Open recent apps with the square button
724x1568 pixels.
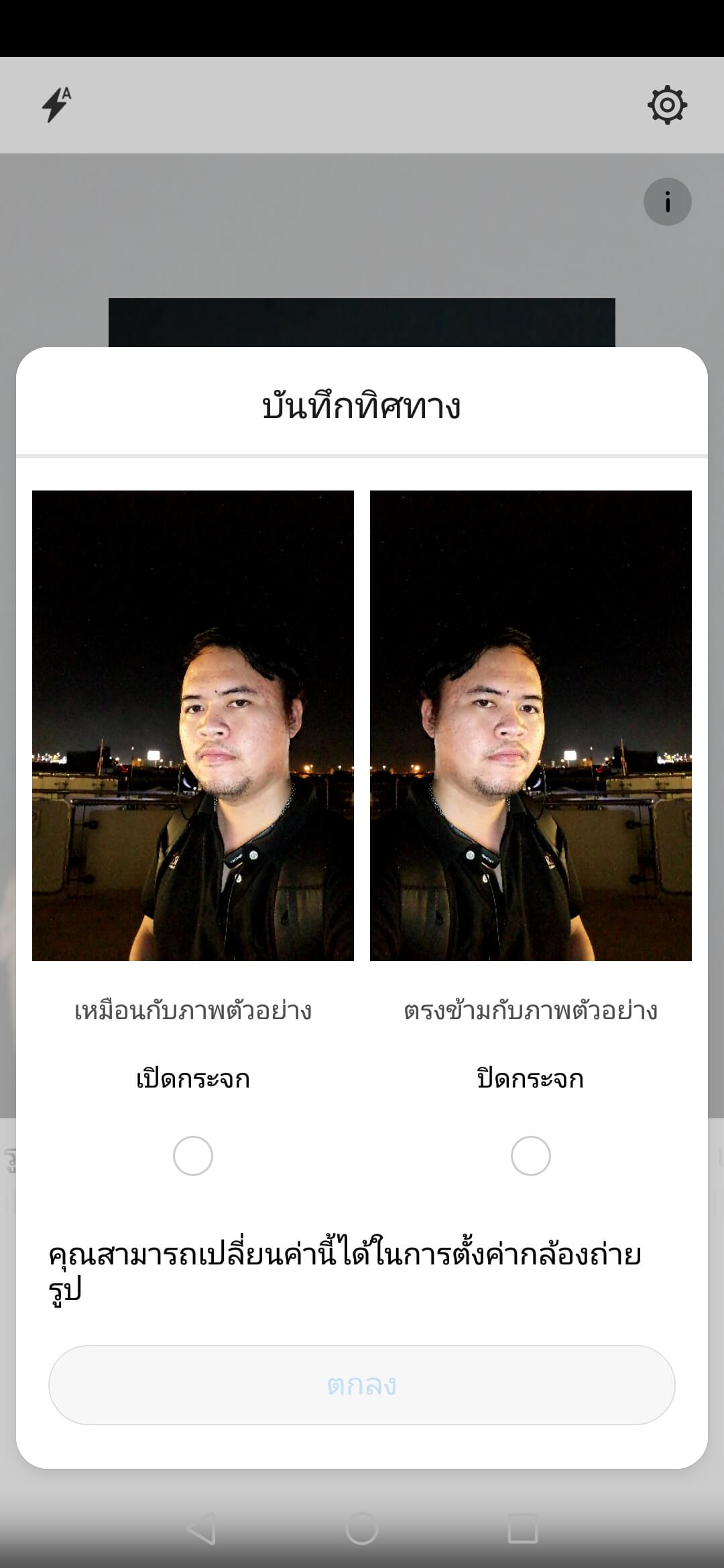pyautogui.click(x=523, y=1528)
